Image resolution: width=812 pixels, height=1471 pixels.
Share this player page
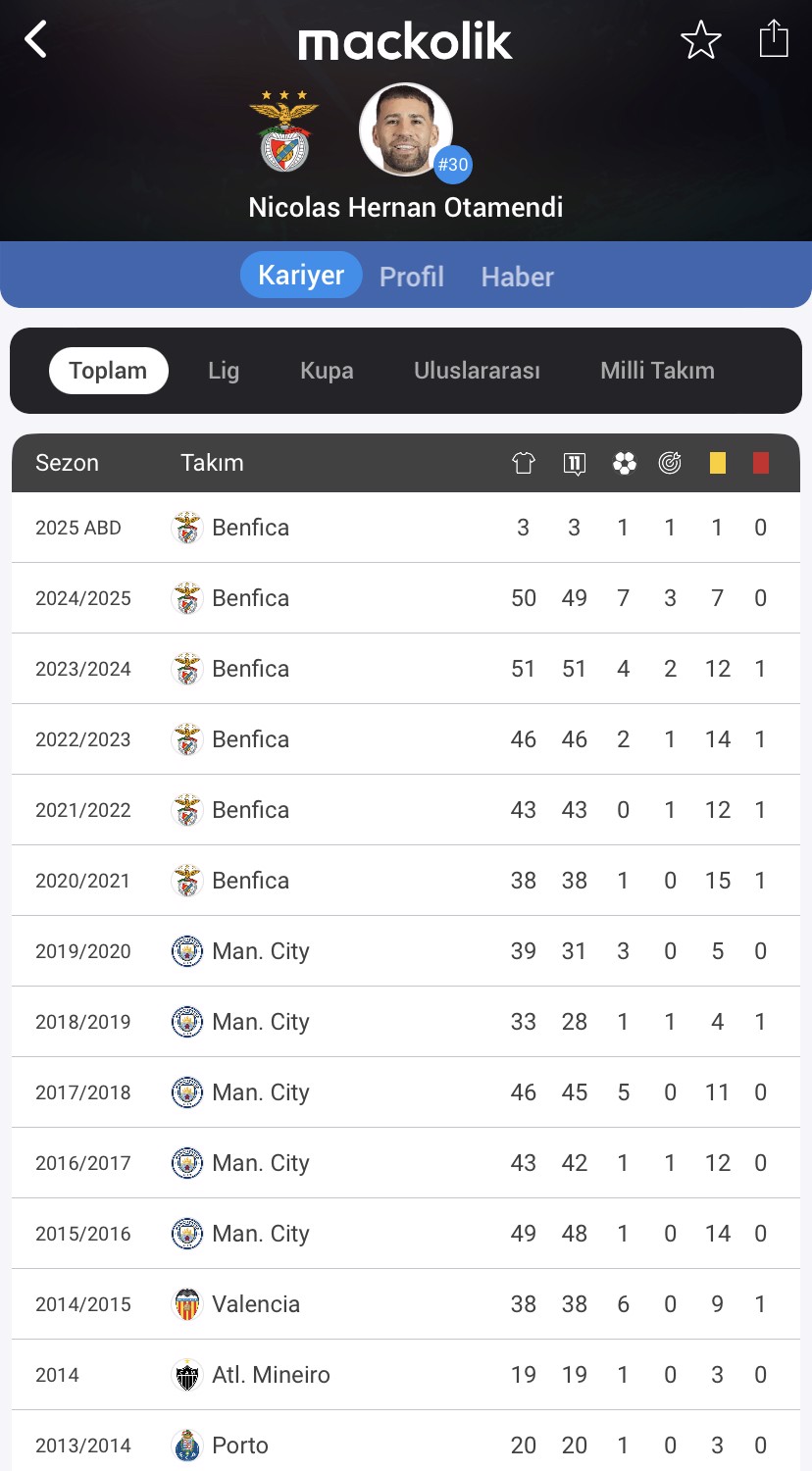point(774,39)
